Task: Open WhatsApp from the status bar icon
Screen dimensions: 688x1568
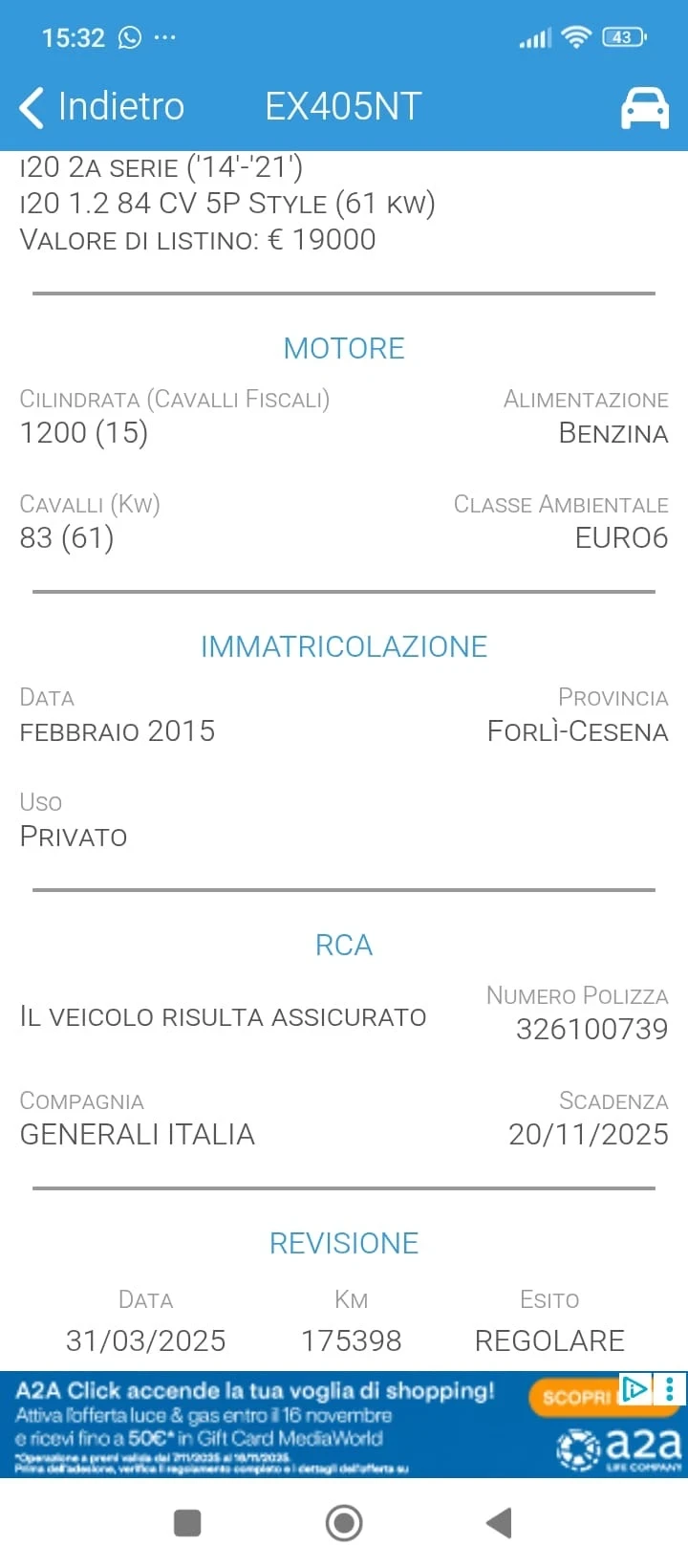Action: tap(129, 38)
